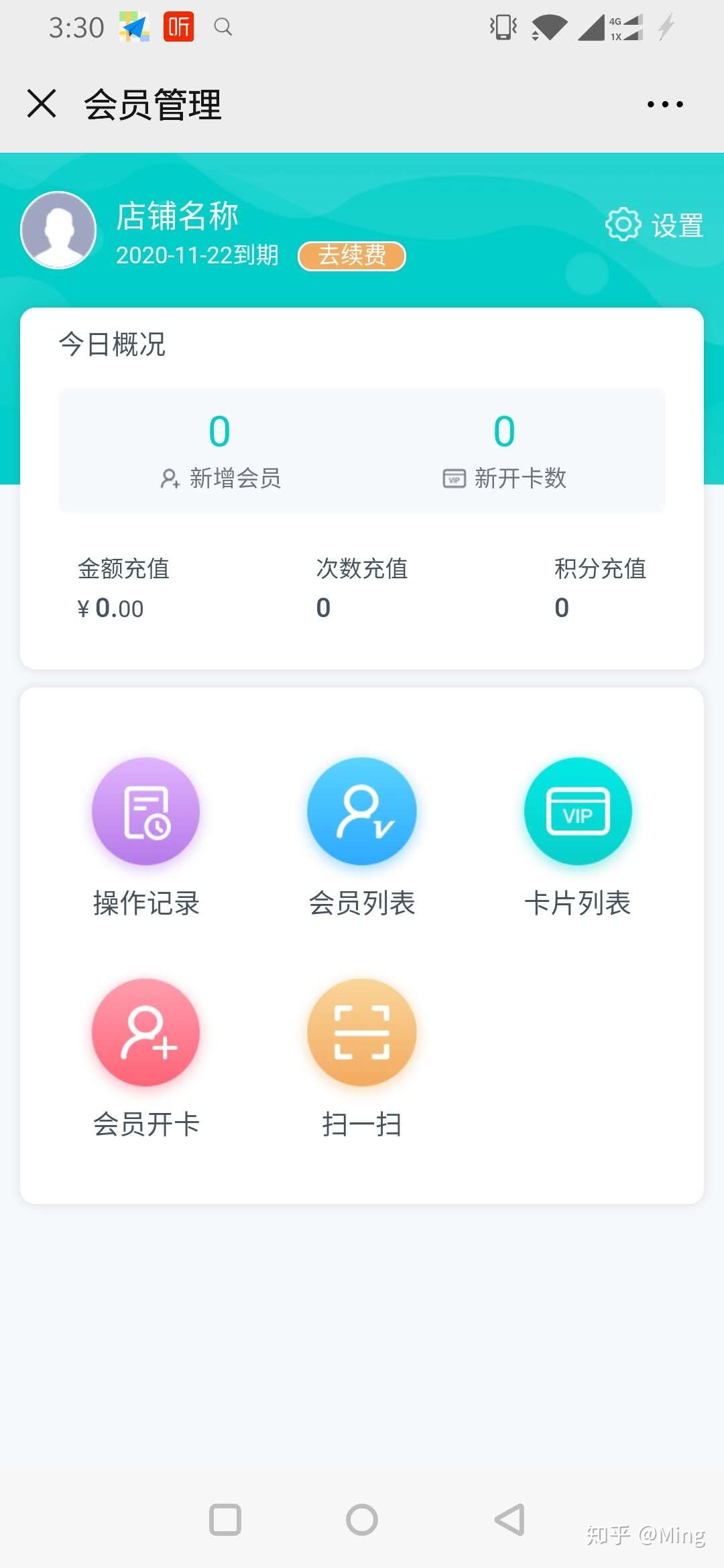Select the 次数充值 counter value
The height and width of the screenshot is (1568, 724).
tap(322, 608)
